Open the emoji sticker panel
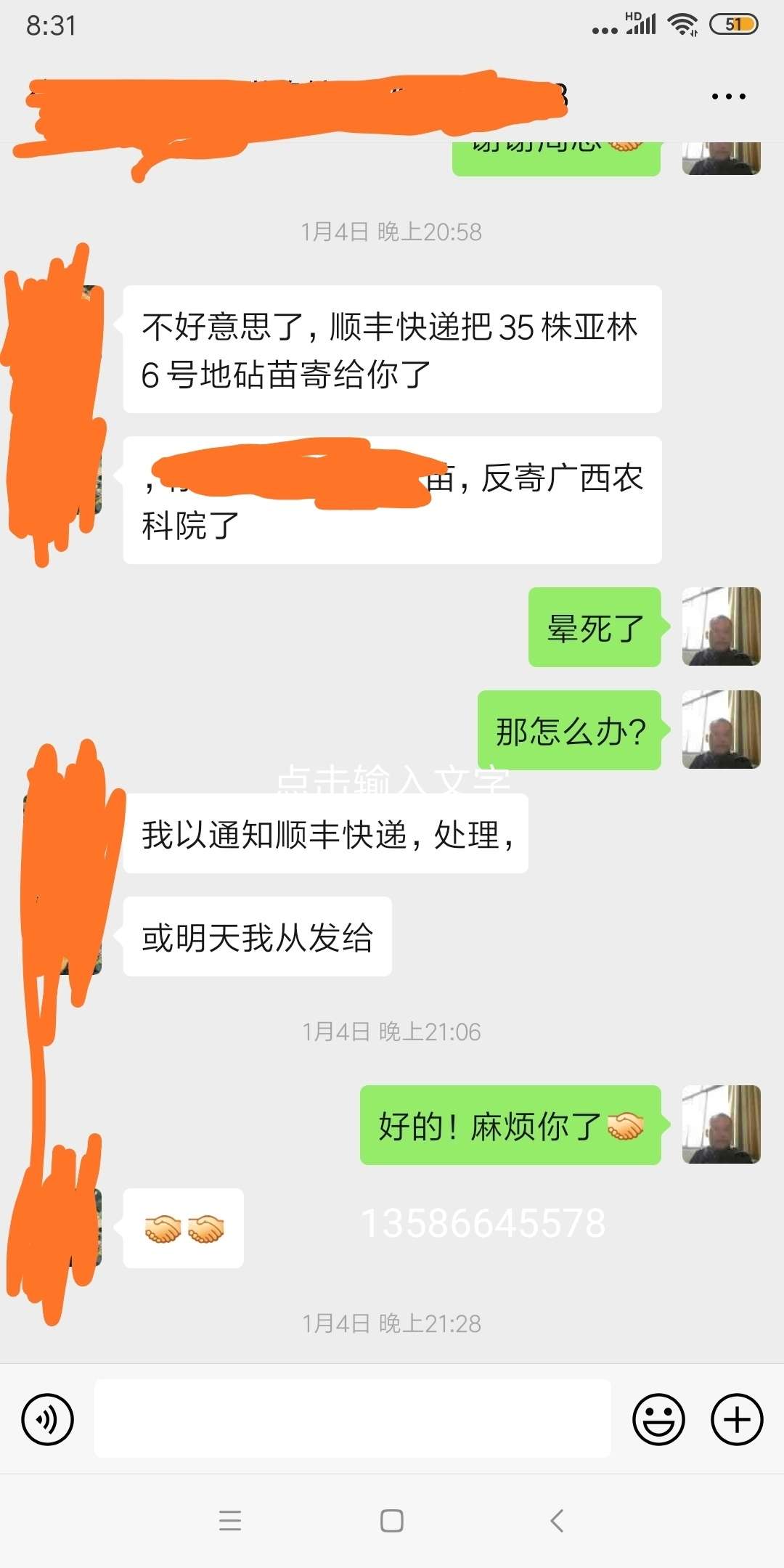 pyautogui.click(x=658, y=1419)
